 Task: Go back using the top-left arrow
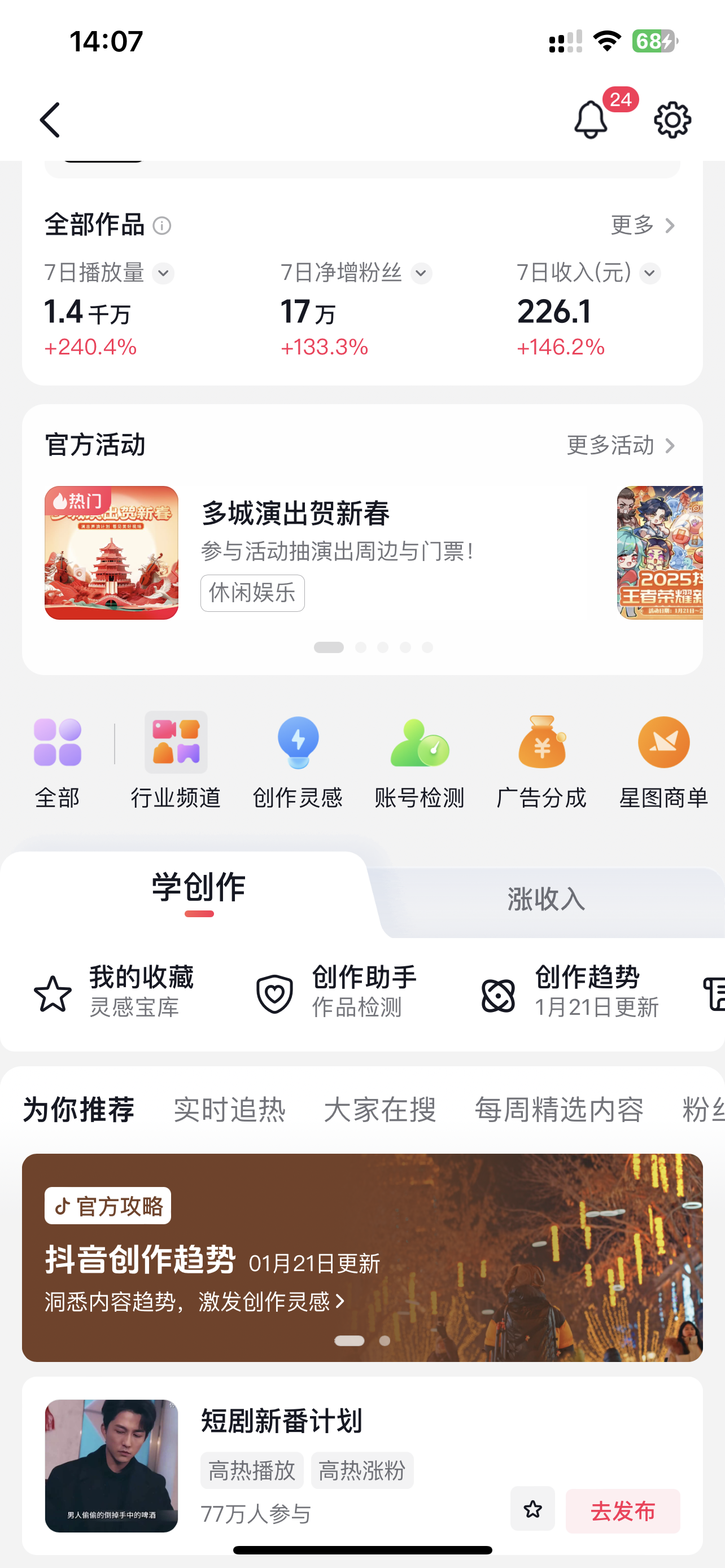tap(50, 120)
